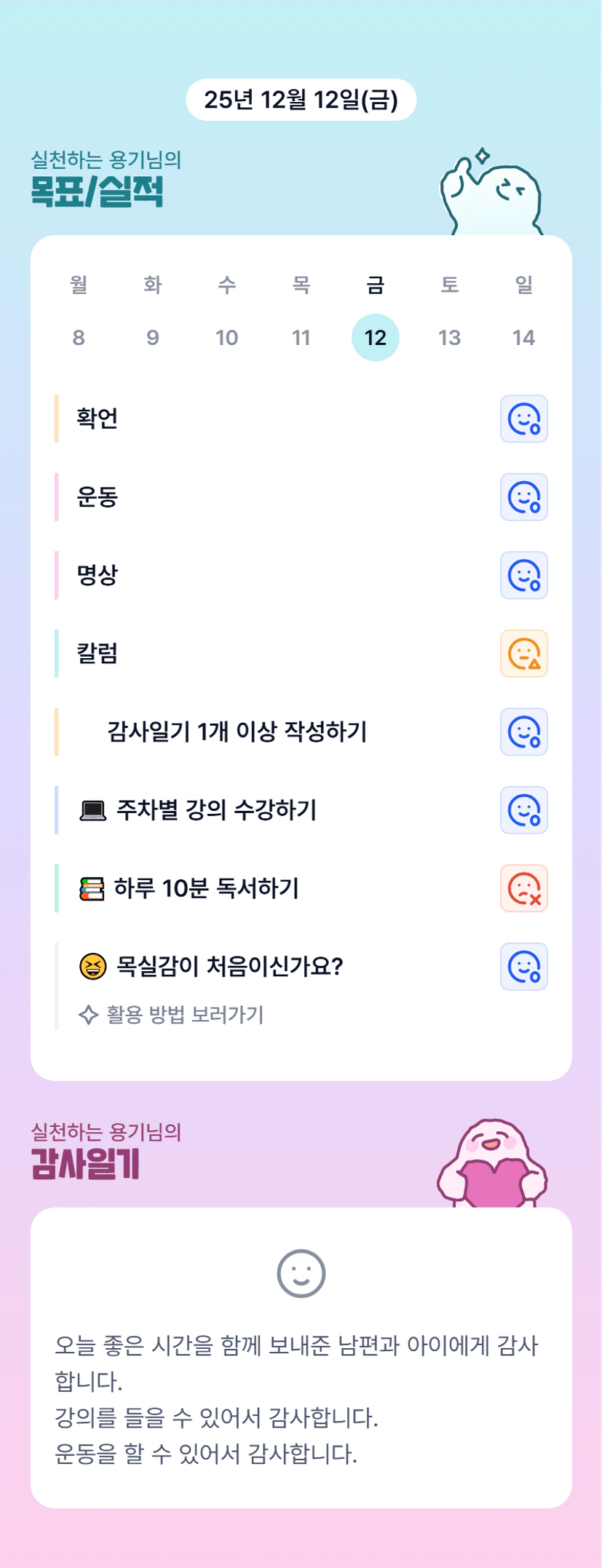The height and width of the screenshot is (1568, 602).
Task: Open the 감사일기 entry card
Action: point(301,1358)
